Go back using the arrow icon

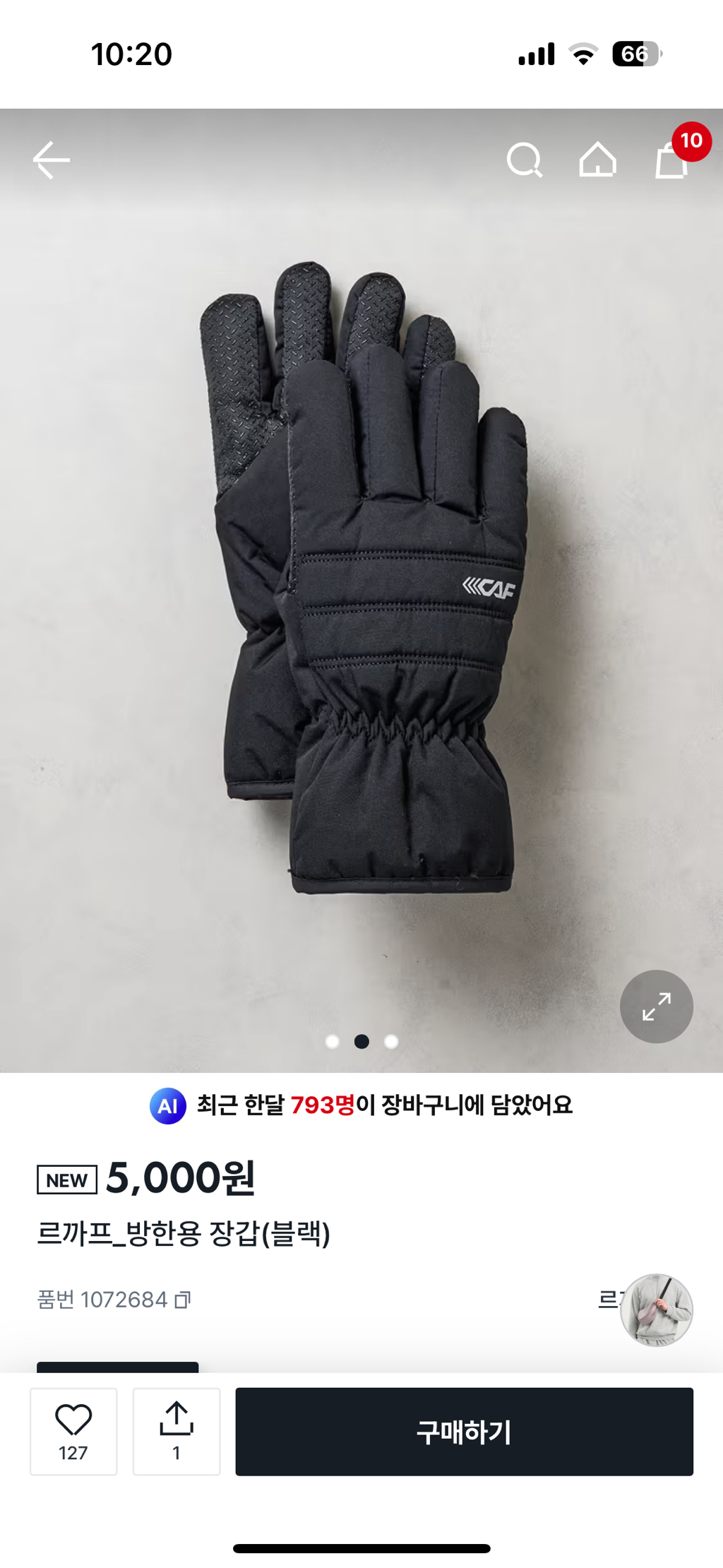[x=52, y=160]
